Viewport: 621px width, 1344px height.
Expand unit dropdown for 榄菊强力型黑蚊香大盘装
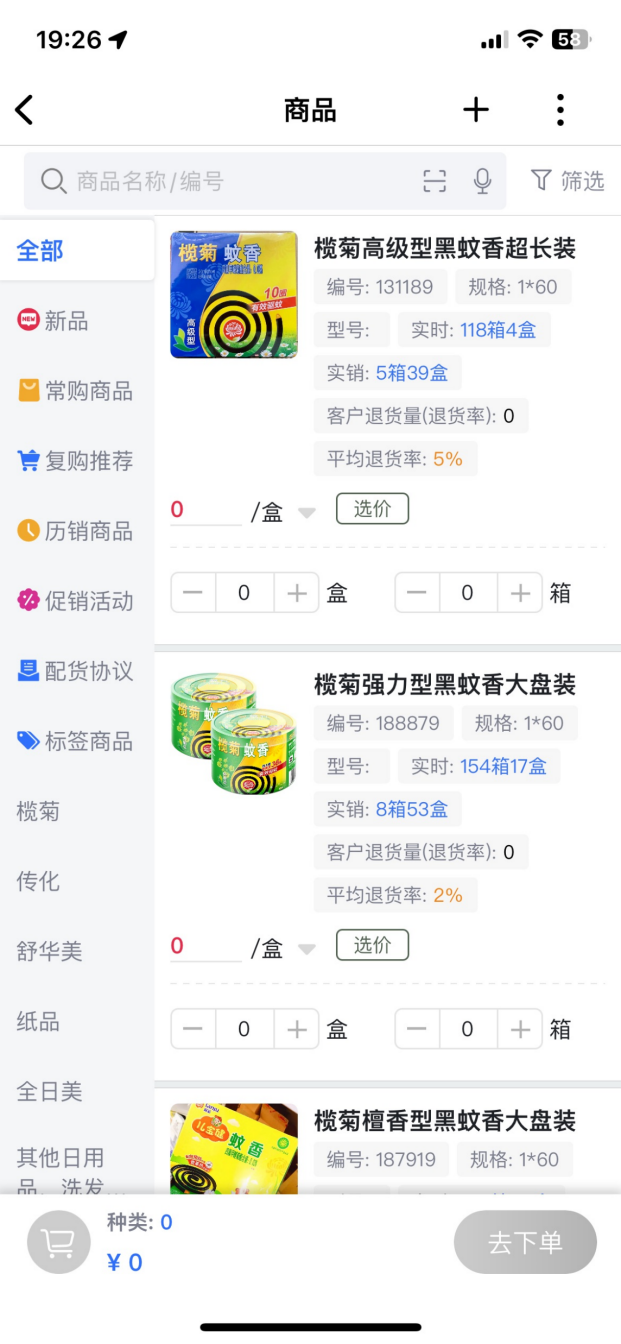click(x=307, y=949)
